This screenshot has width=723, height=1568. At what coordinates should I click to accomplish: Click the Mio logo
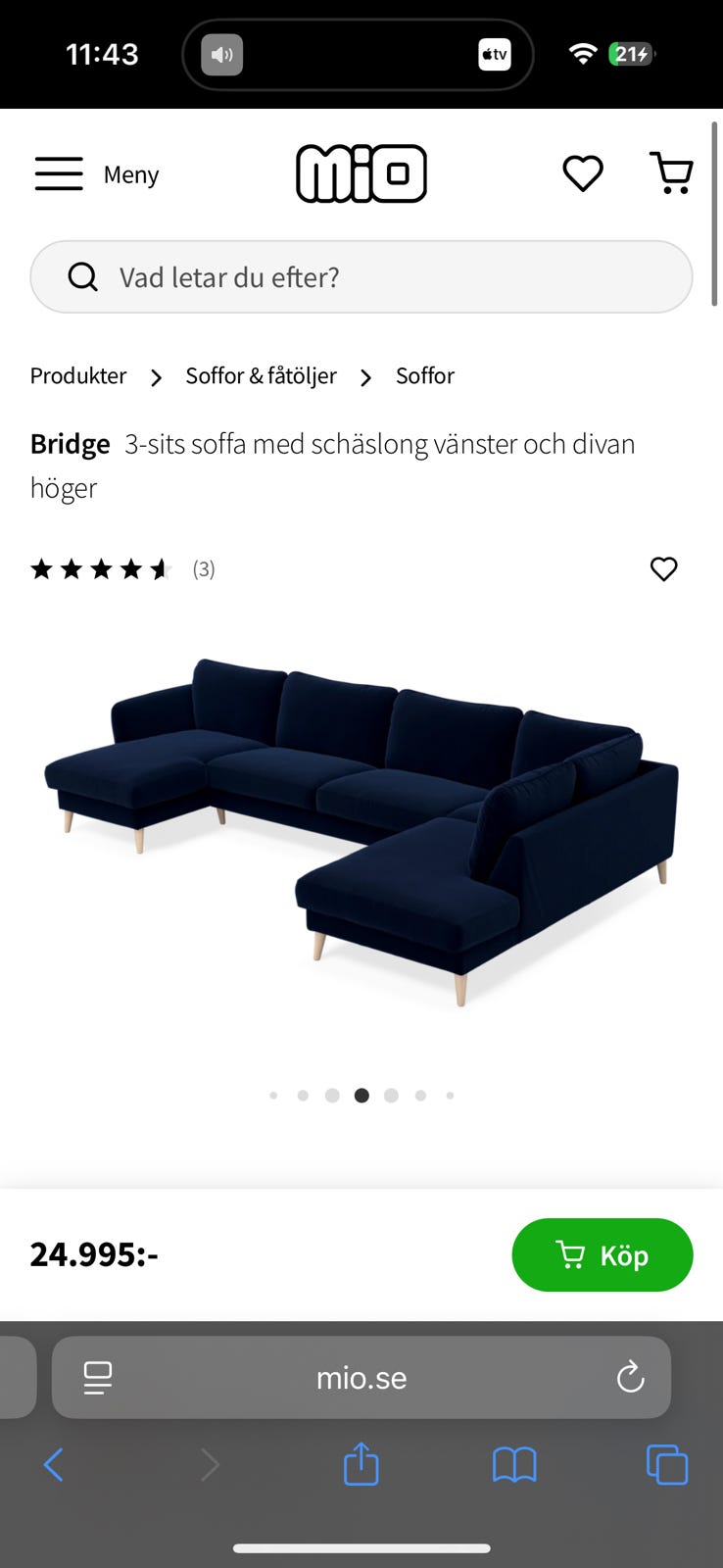[x=361, y=172]
